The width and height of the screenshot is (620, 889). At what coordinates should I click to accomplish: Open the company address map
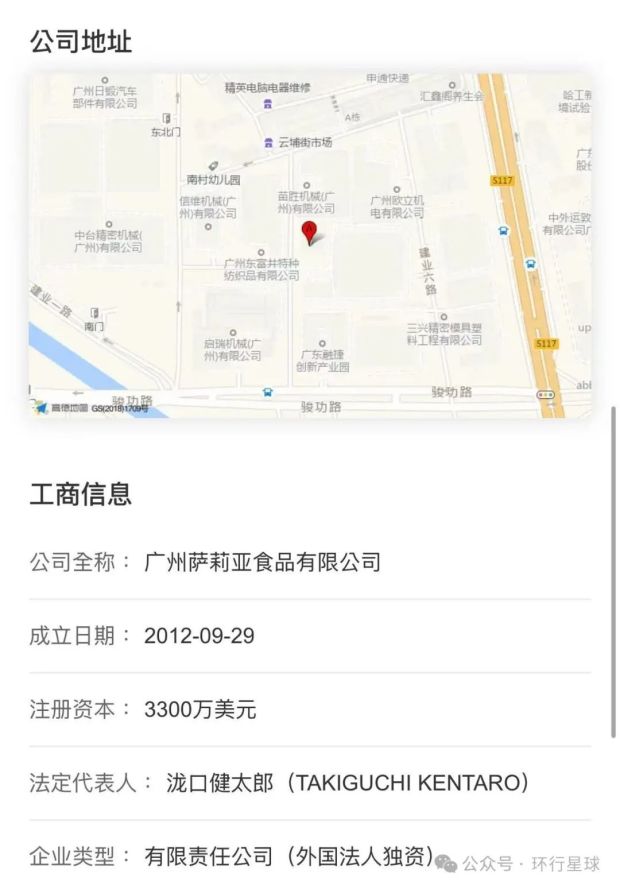[x=309, y=245]
